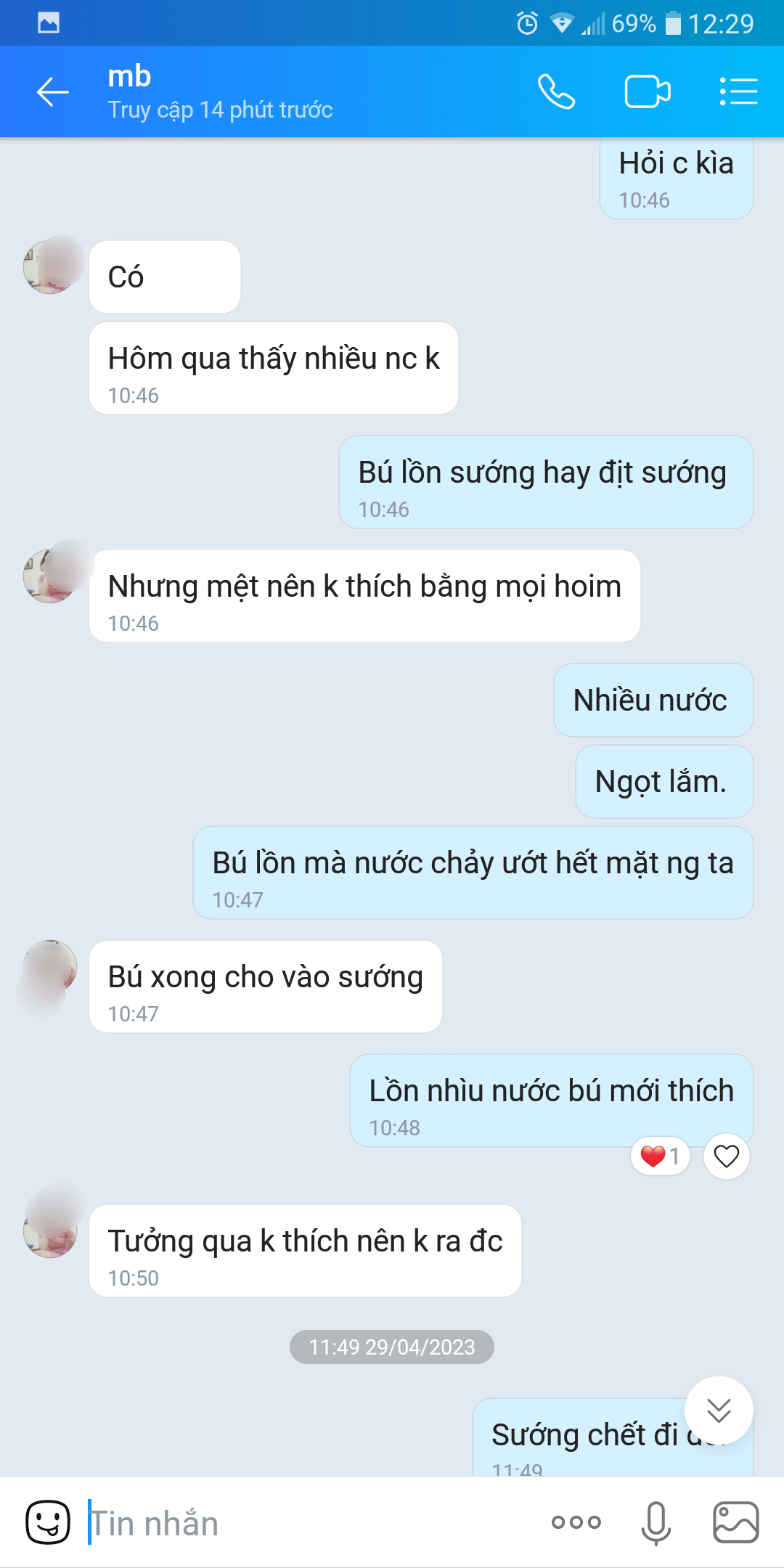React with the outline heart on the 10:48 message
Viewport: 784px width, 1568px height.
pyautogui.click(x=726, y=1156)
